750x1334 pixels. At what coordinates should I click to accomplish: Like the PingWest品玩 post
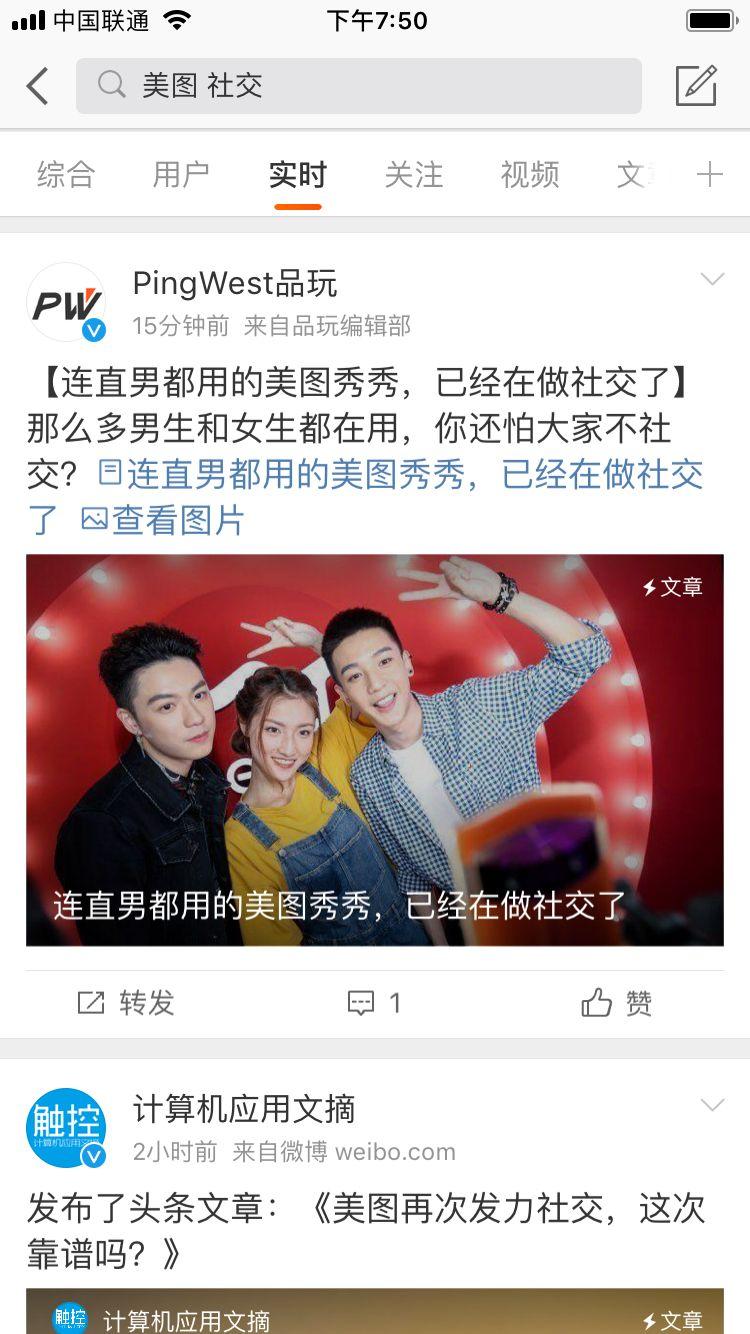617,1003
